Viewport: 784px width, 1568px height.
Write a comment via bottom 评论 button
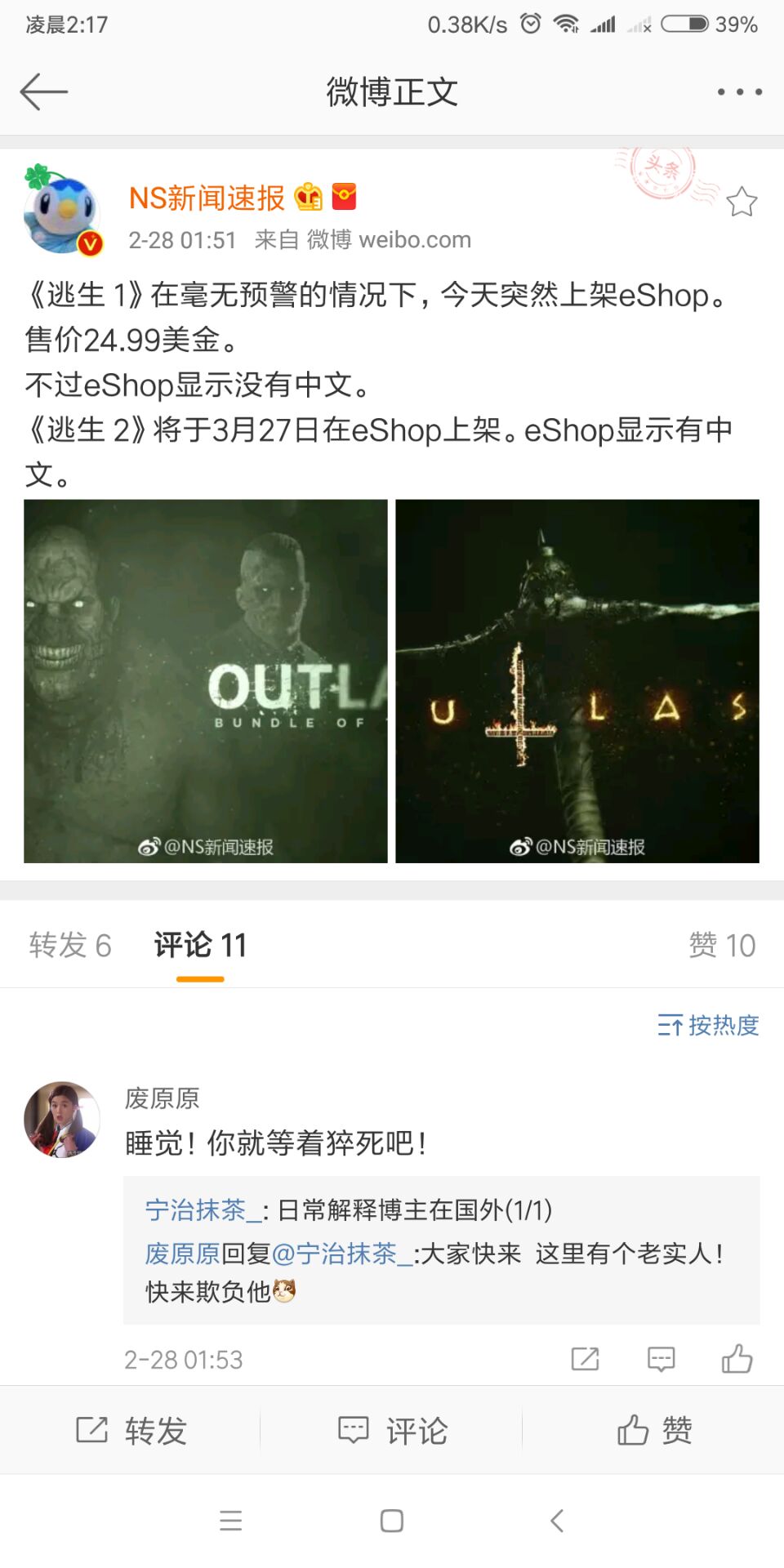click(x=392, y=1431)
